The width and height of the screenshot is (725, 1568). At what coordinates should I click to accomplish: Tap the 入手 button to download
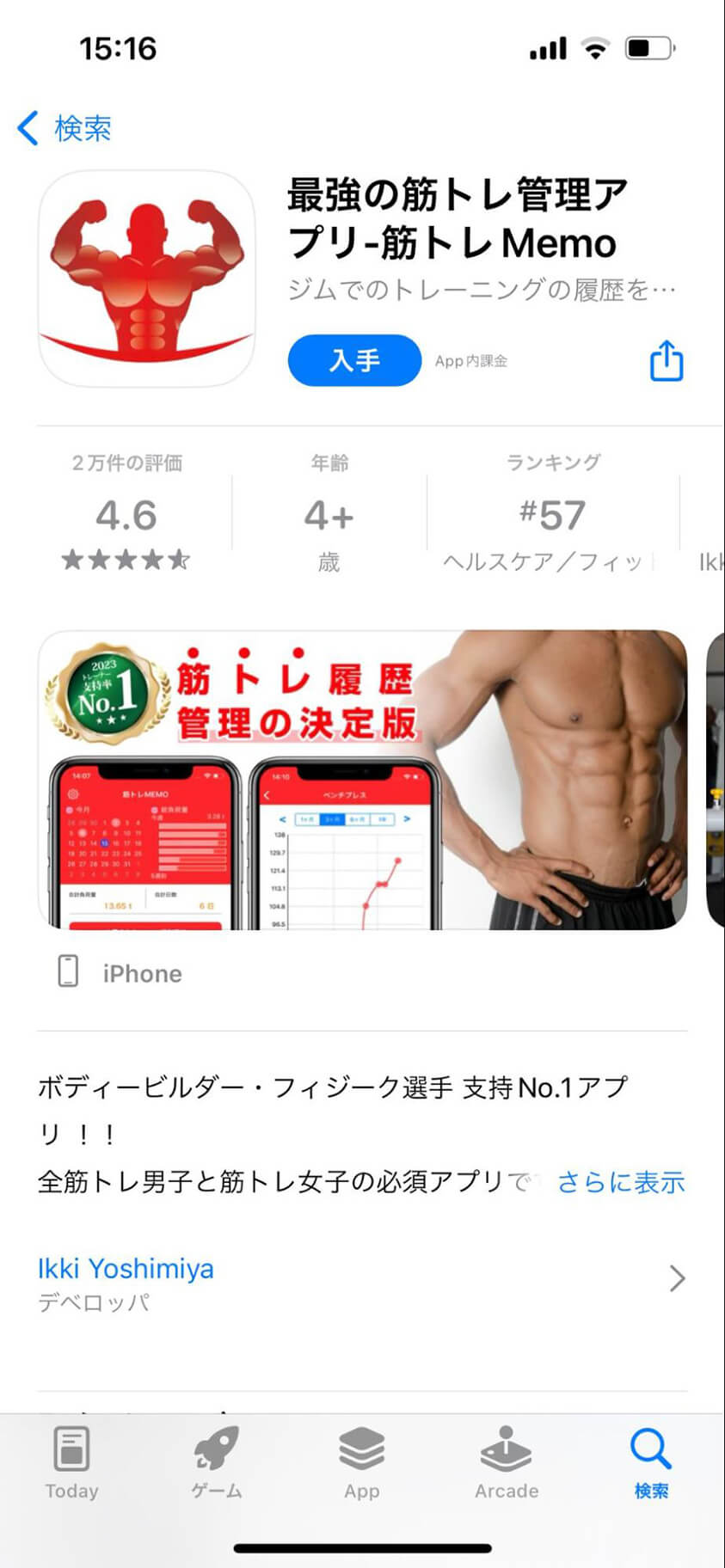click(x=354, y=360)
